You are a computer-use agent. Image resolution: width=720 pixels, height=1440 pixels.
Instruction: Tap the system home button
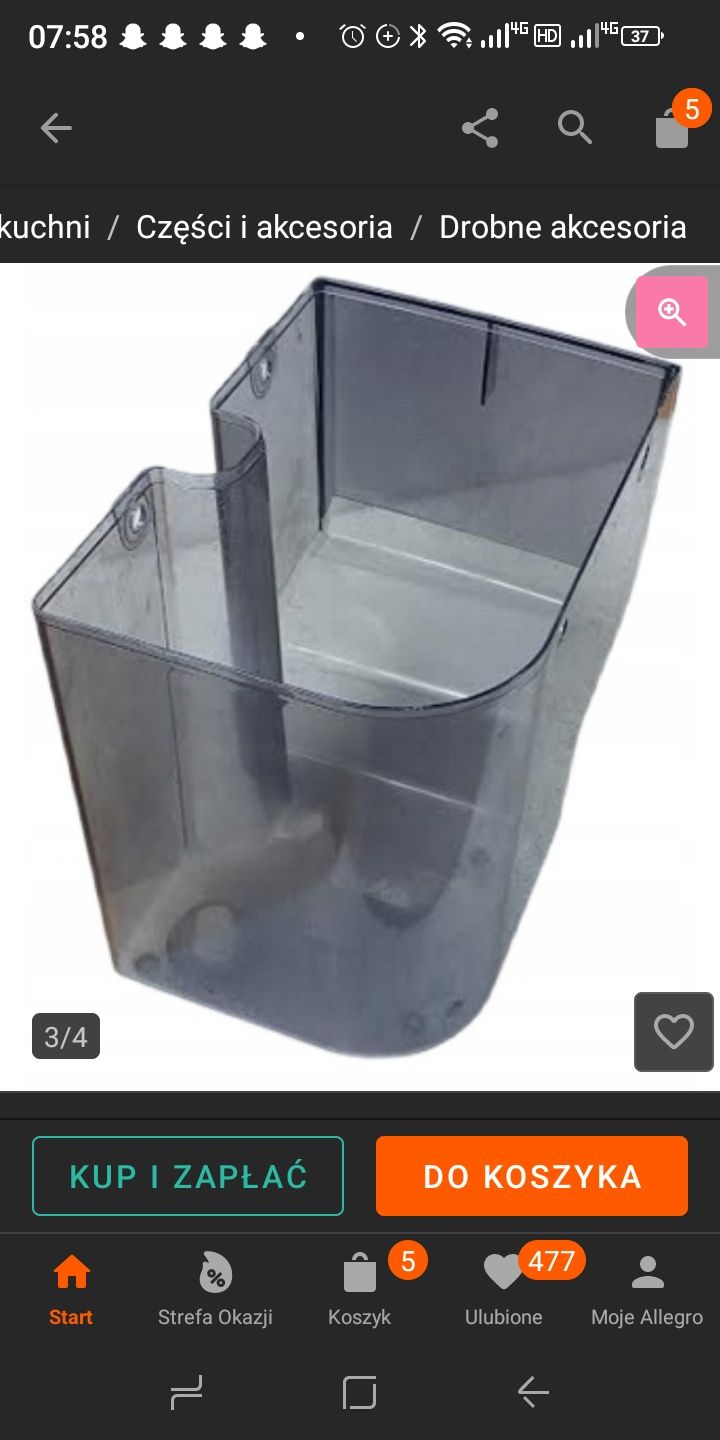coord(359,1392)
